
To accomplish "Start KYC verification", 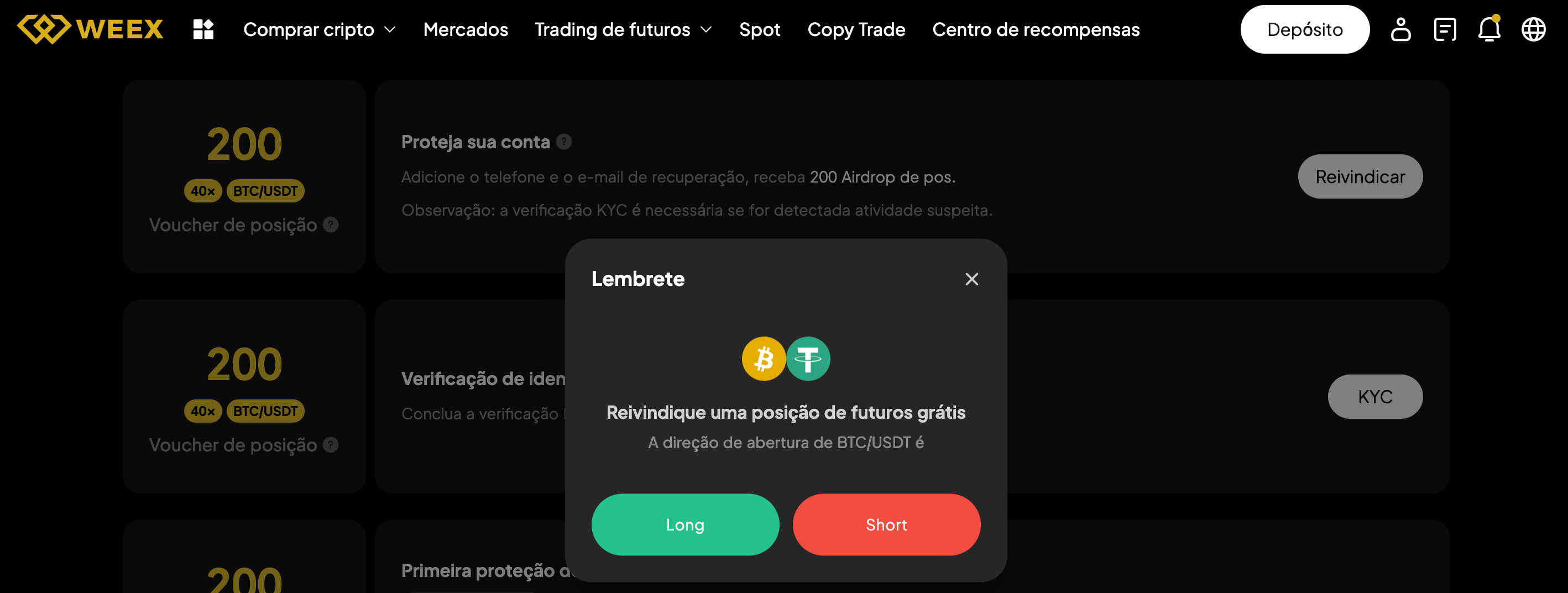I will tap(1374, 397).
